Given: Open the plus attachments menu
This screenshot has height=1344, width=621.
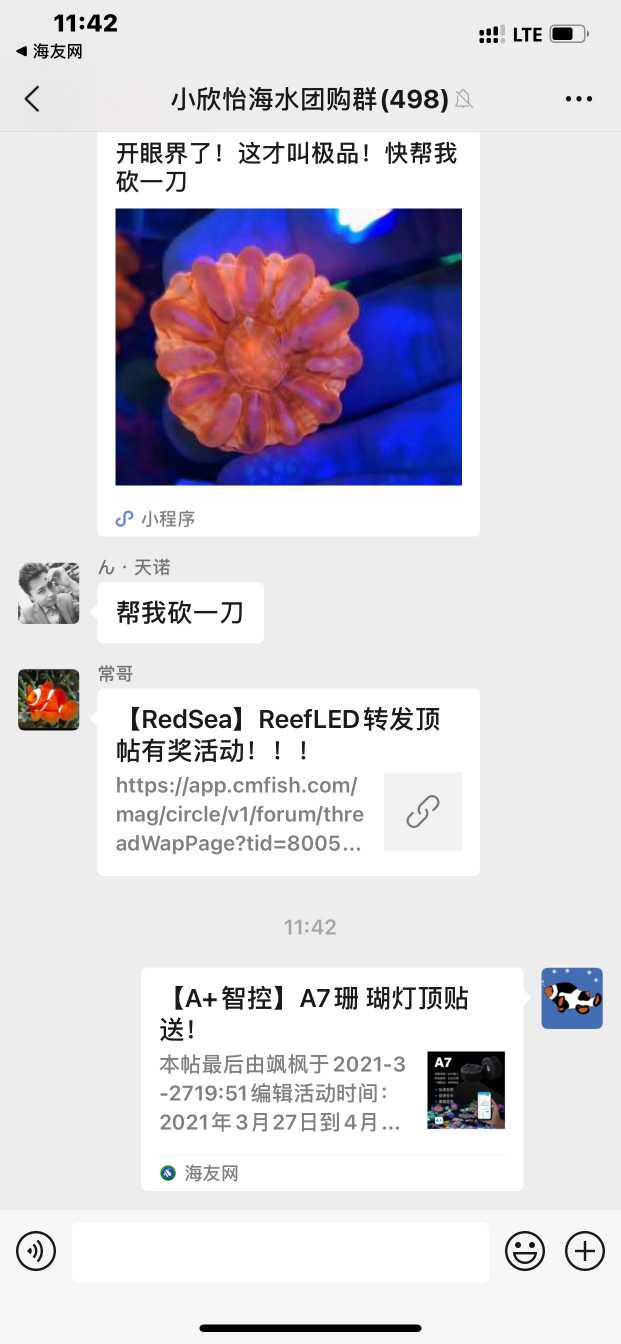Looking at the screenshot, I should pyautogui.click(x=585, y=1251).
